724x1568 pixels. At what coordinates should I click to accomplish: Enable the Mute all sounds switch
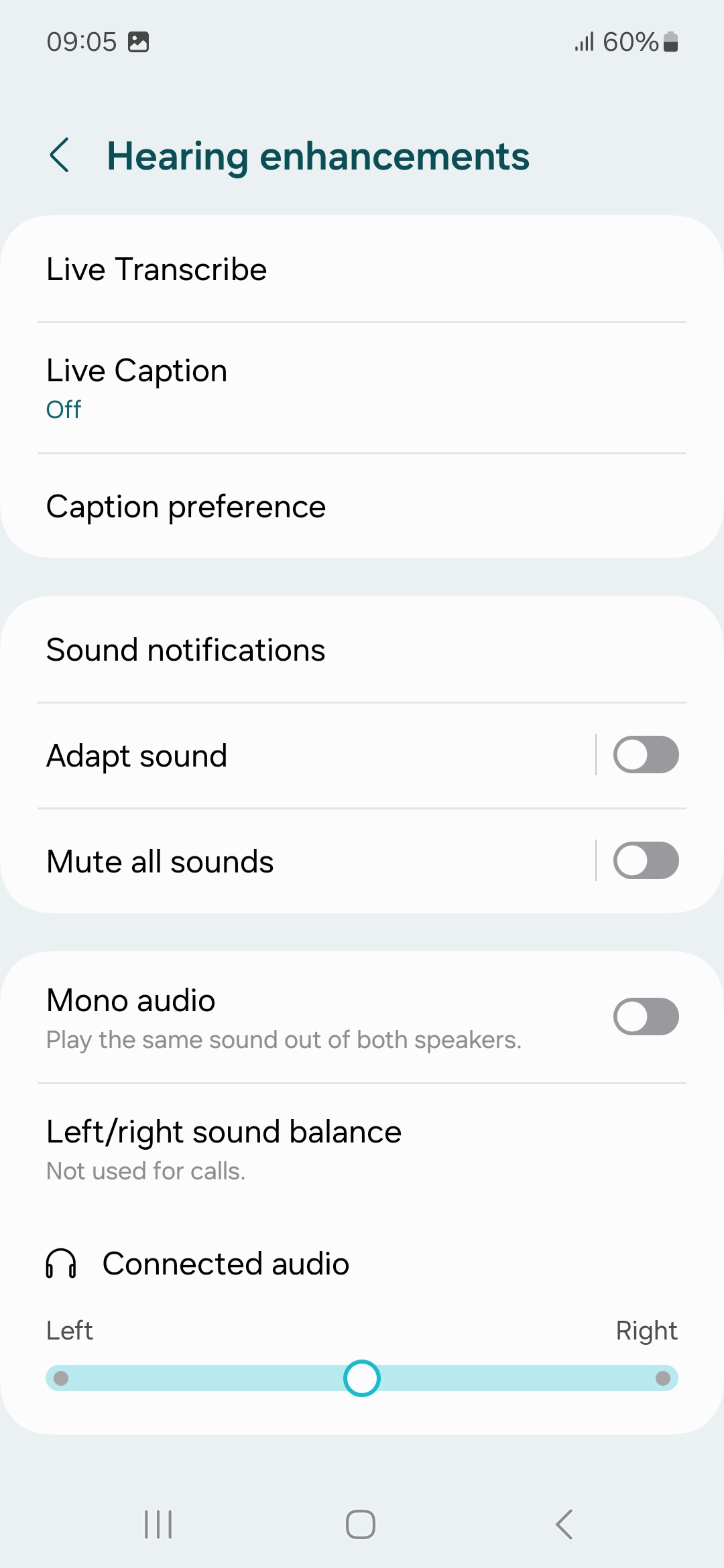646,861
